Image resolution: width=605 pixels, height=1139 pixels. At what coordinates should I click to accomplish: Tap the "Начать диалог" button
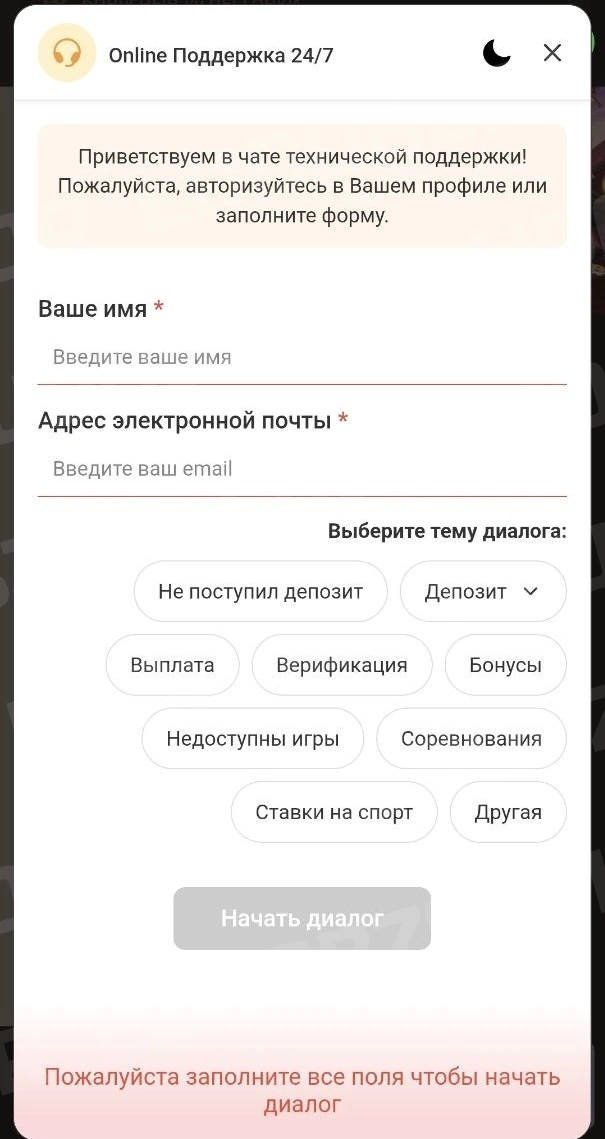[x=302, y=918]
